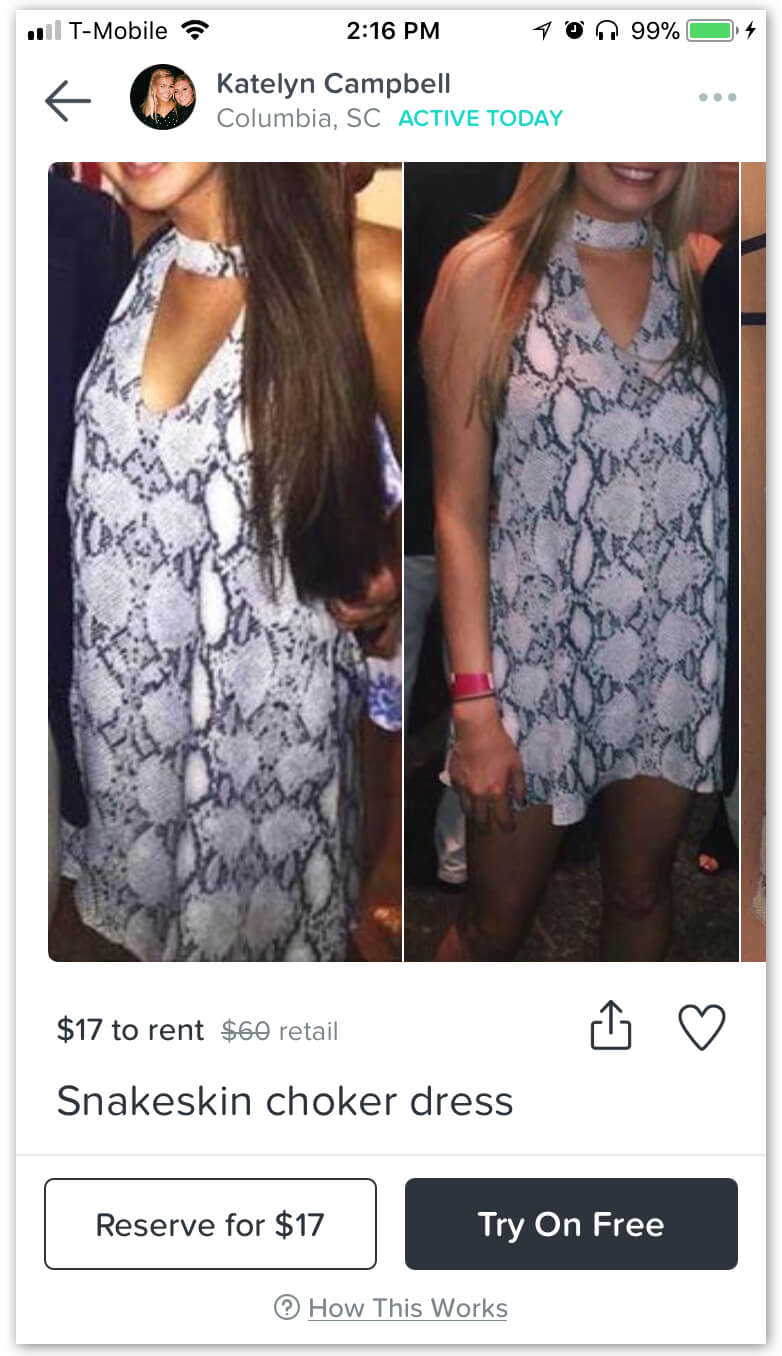Image resolution: width=782 pixels, height=1356 pixels.
Task: Open the How This Works link
Action: 406,1308
